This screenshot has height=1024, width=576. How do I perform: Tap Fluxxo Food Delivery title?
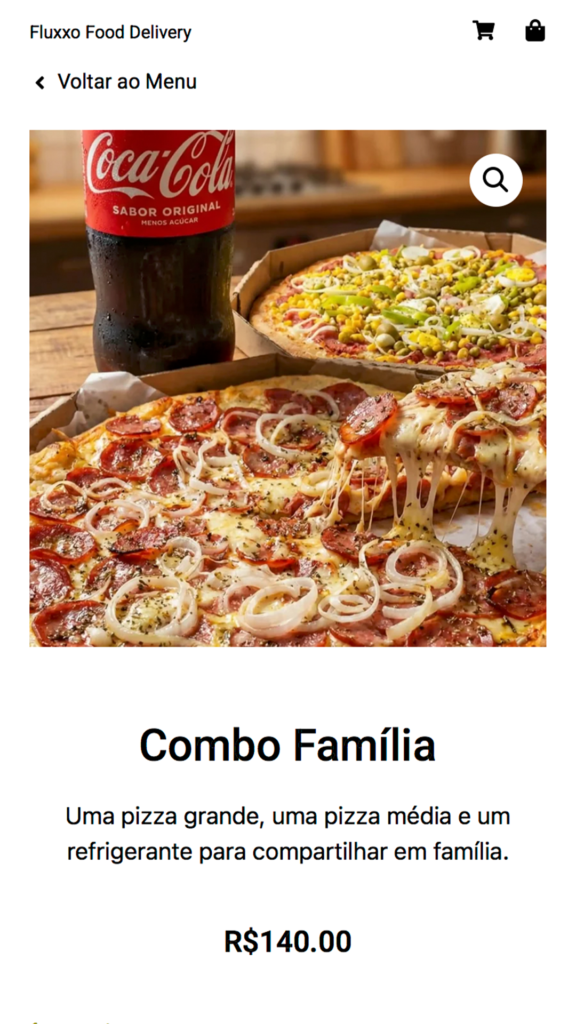[x=110, y=32]
